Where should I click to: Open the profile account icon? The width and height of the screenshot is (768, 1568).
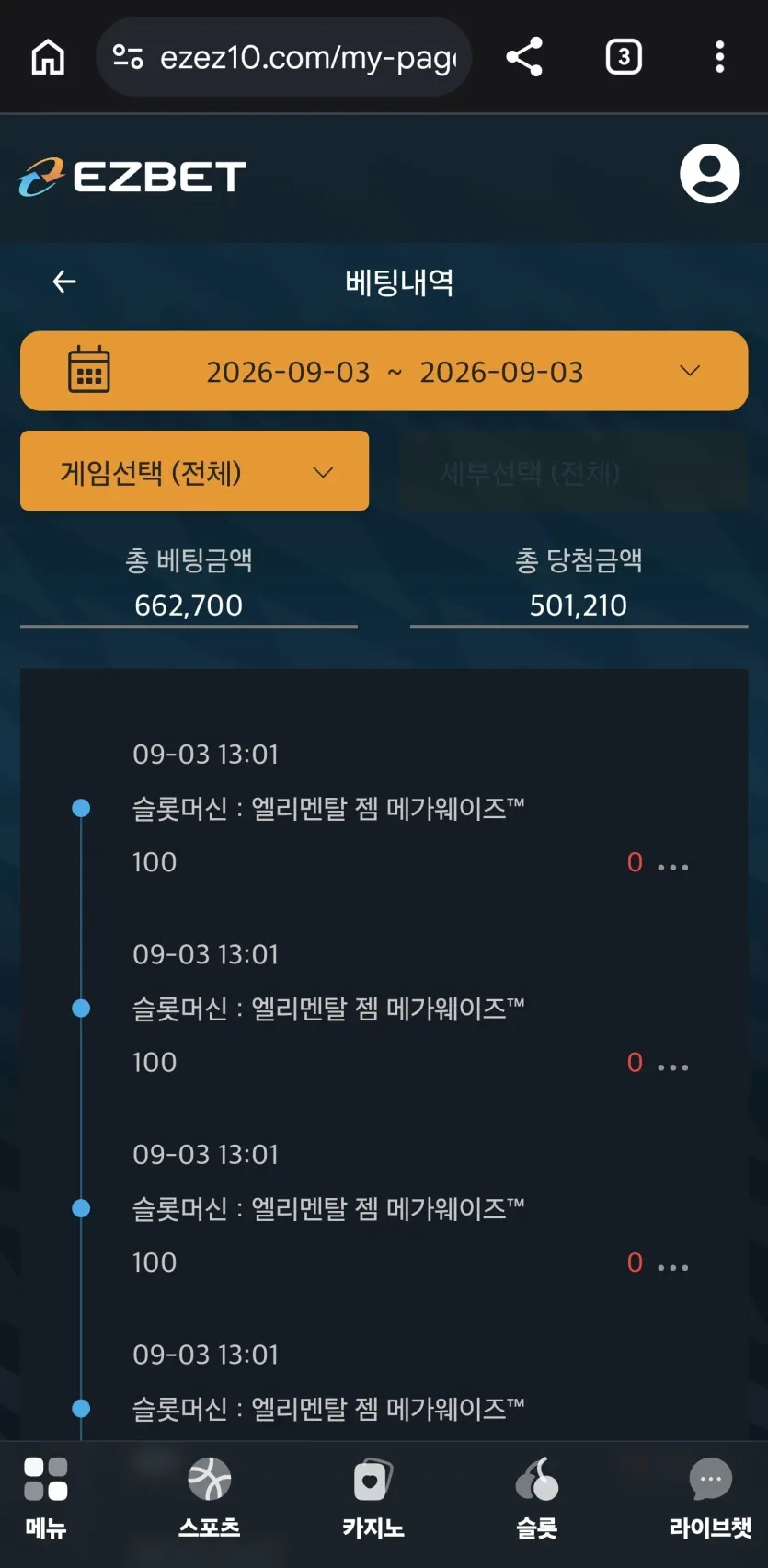(709, 173)
